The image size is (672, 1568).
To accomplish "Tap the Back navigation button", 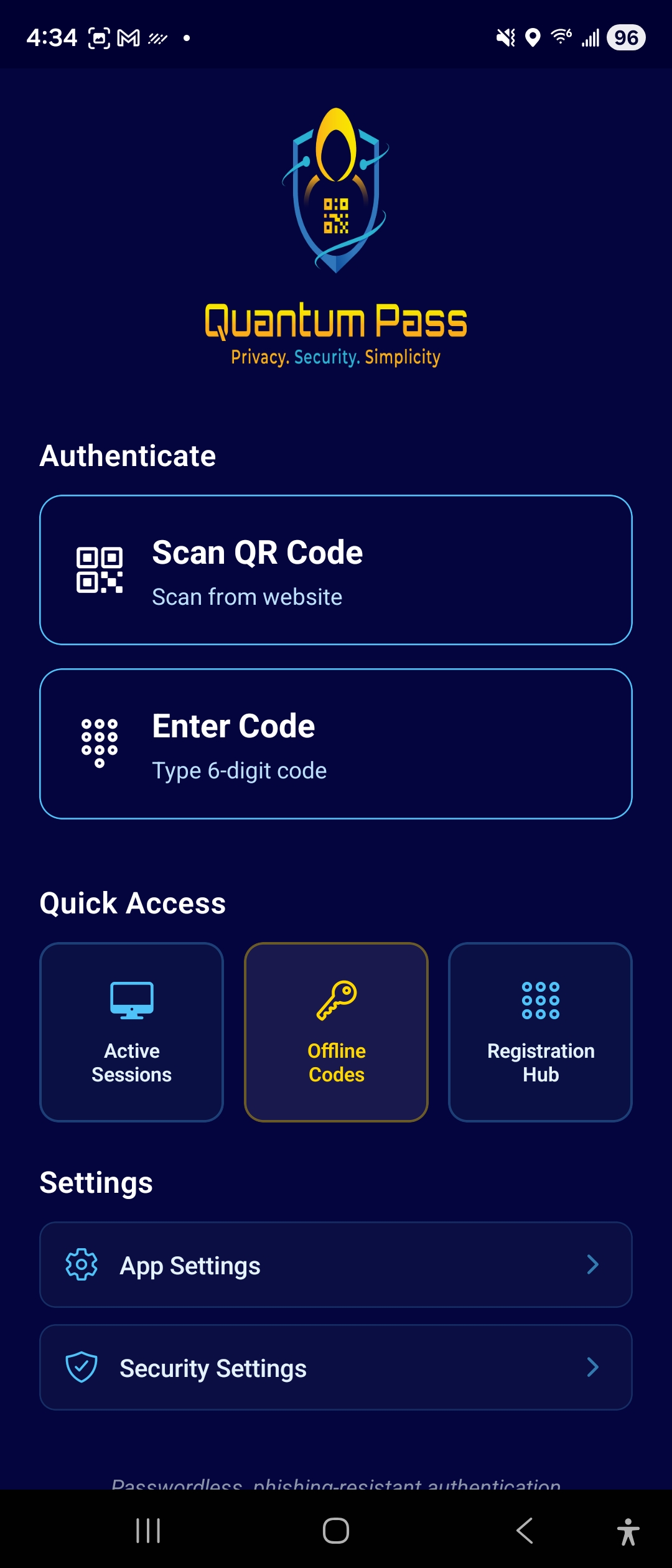I will click(526, 1530).
